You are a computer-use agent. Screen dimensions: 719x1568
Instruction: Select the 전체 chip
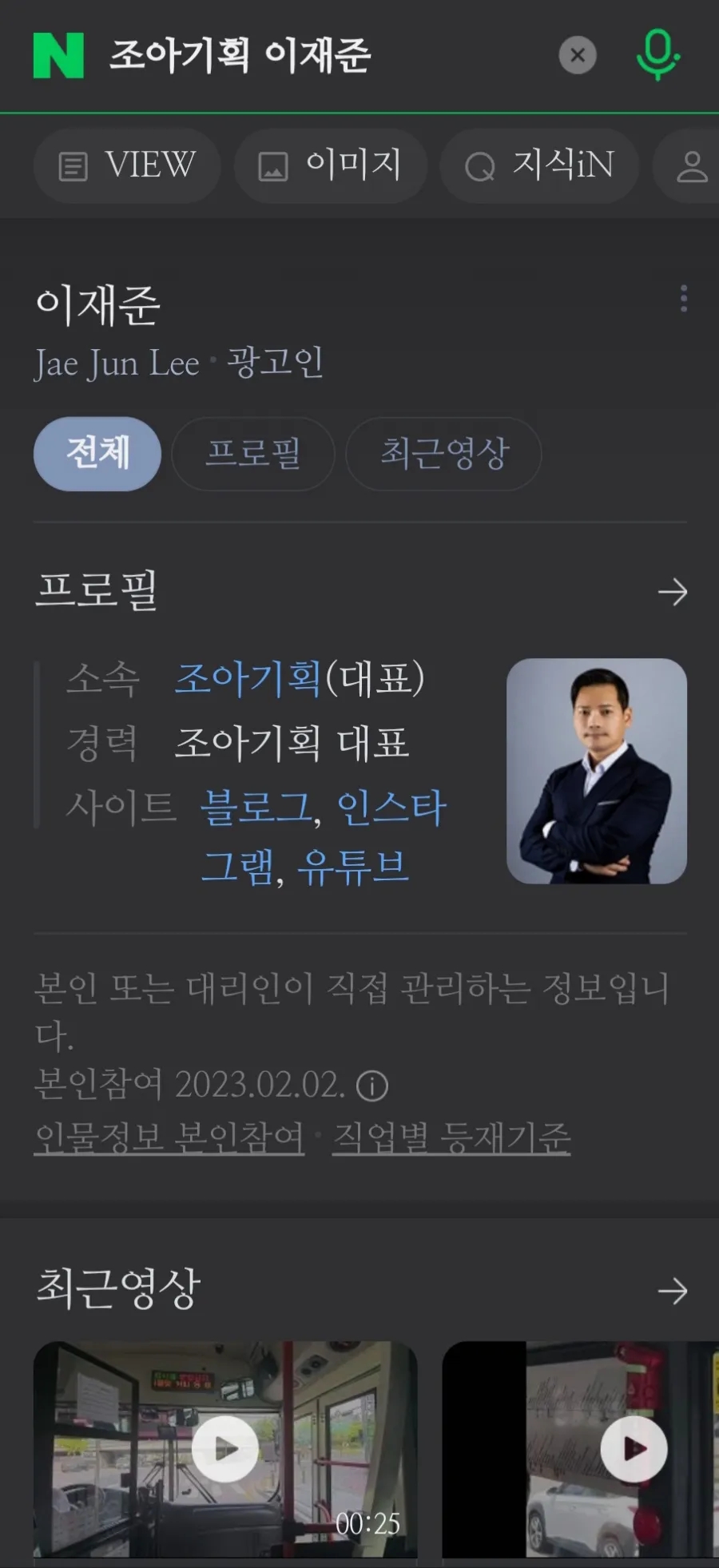coord(97,454)
